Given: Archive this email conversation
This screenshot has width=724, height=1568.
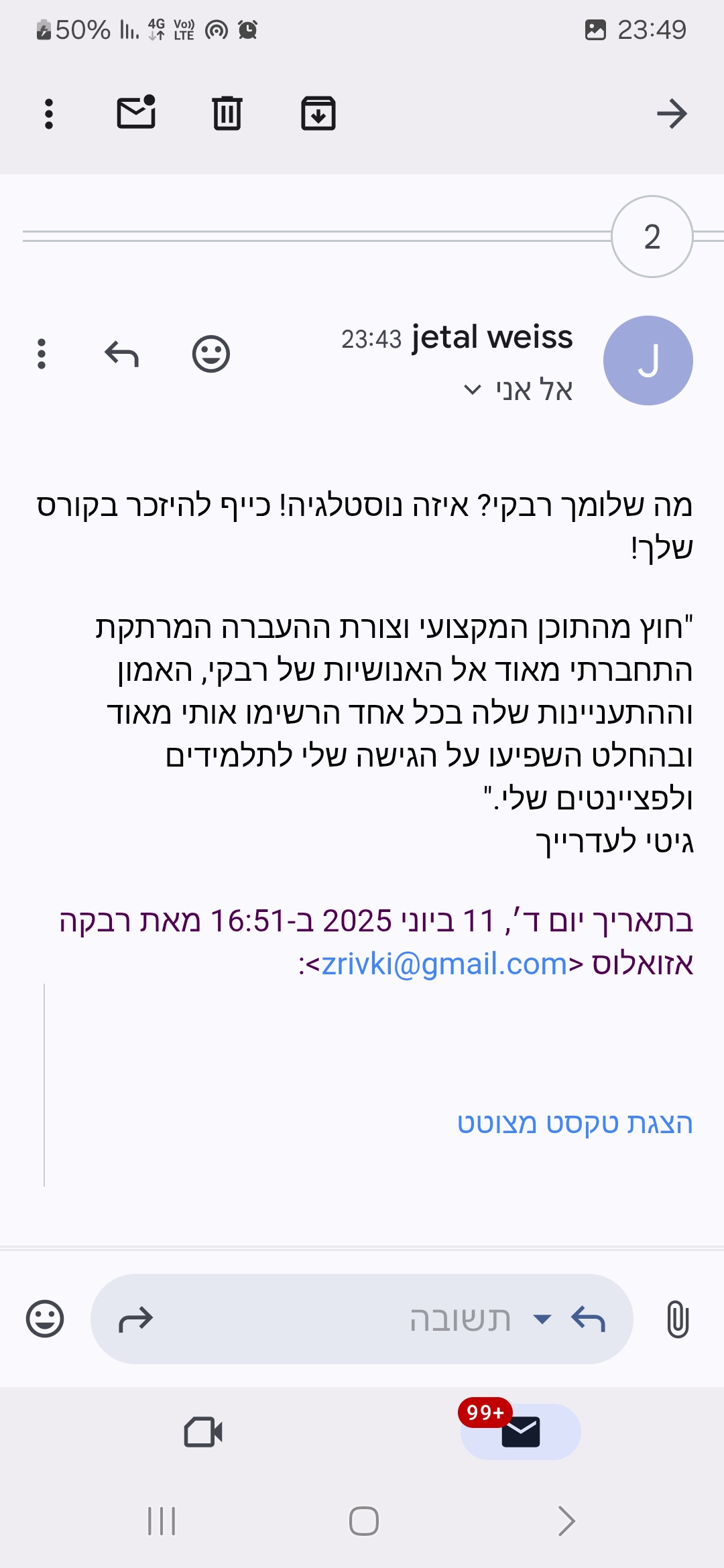Looking at the screenshot, I should click(318, 113).
